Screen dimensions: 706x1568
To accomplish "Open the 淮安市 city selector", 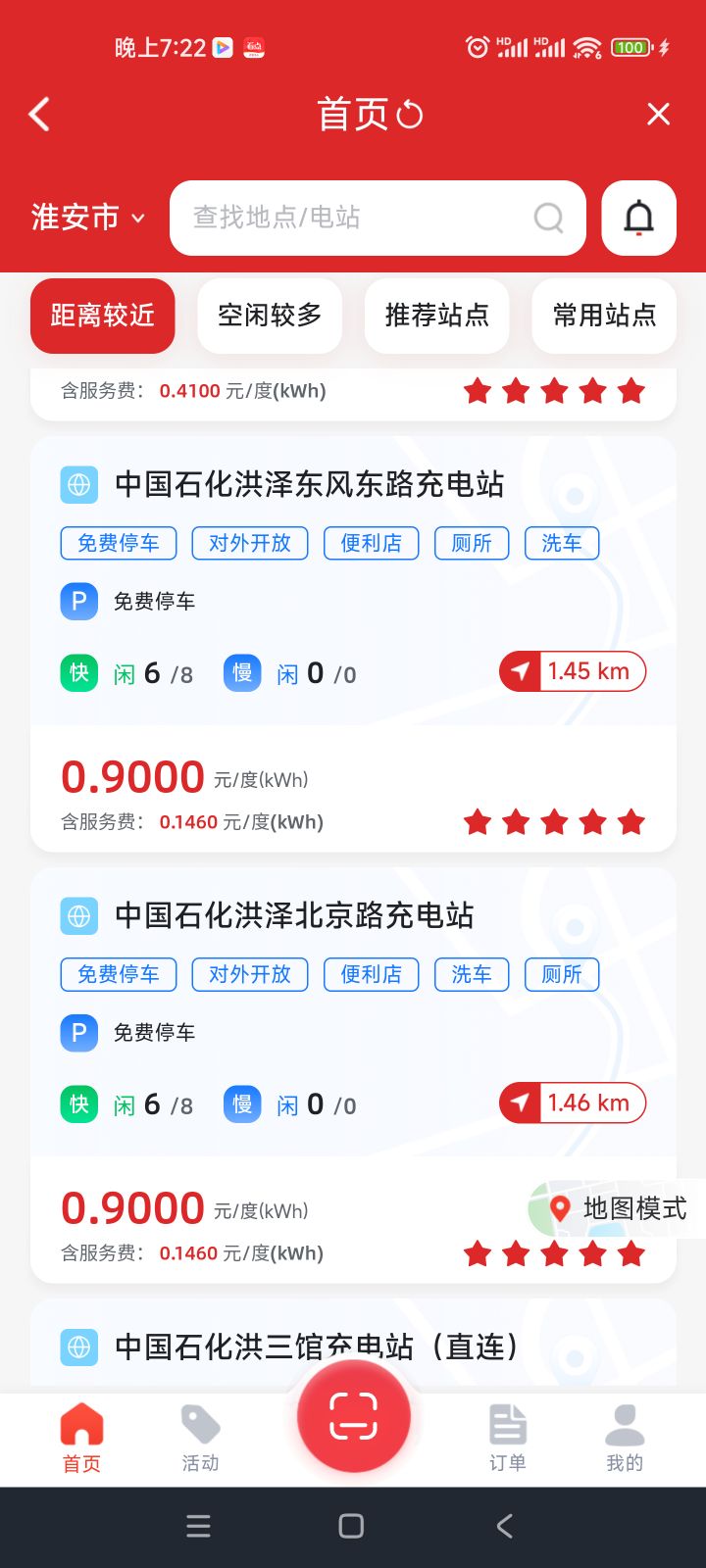I will 88,218.
